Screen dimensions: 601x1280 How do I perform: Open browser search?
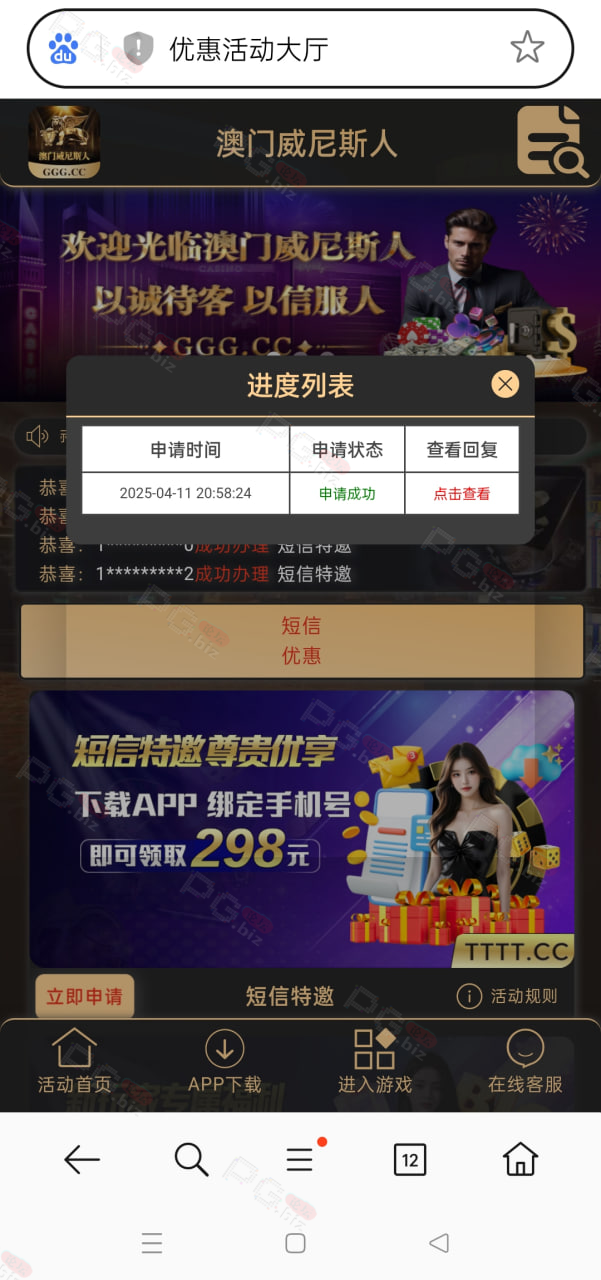(x=191, y=1160)
